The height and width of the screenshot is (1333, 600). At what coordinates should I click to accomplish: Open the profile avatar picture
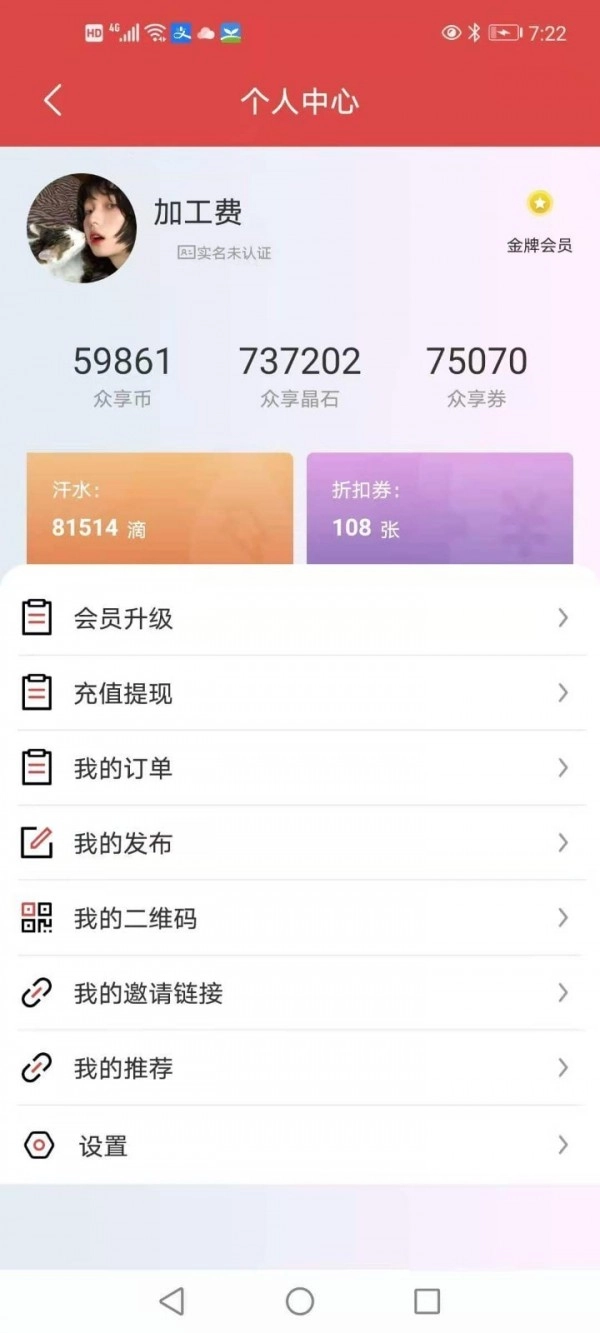tap(82, 228)
